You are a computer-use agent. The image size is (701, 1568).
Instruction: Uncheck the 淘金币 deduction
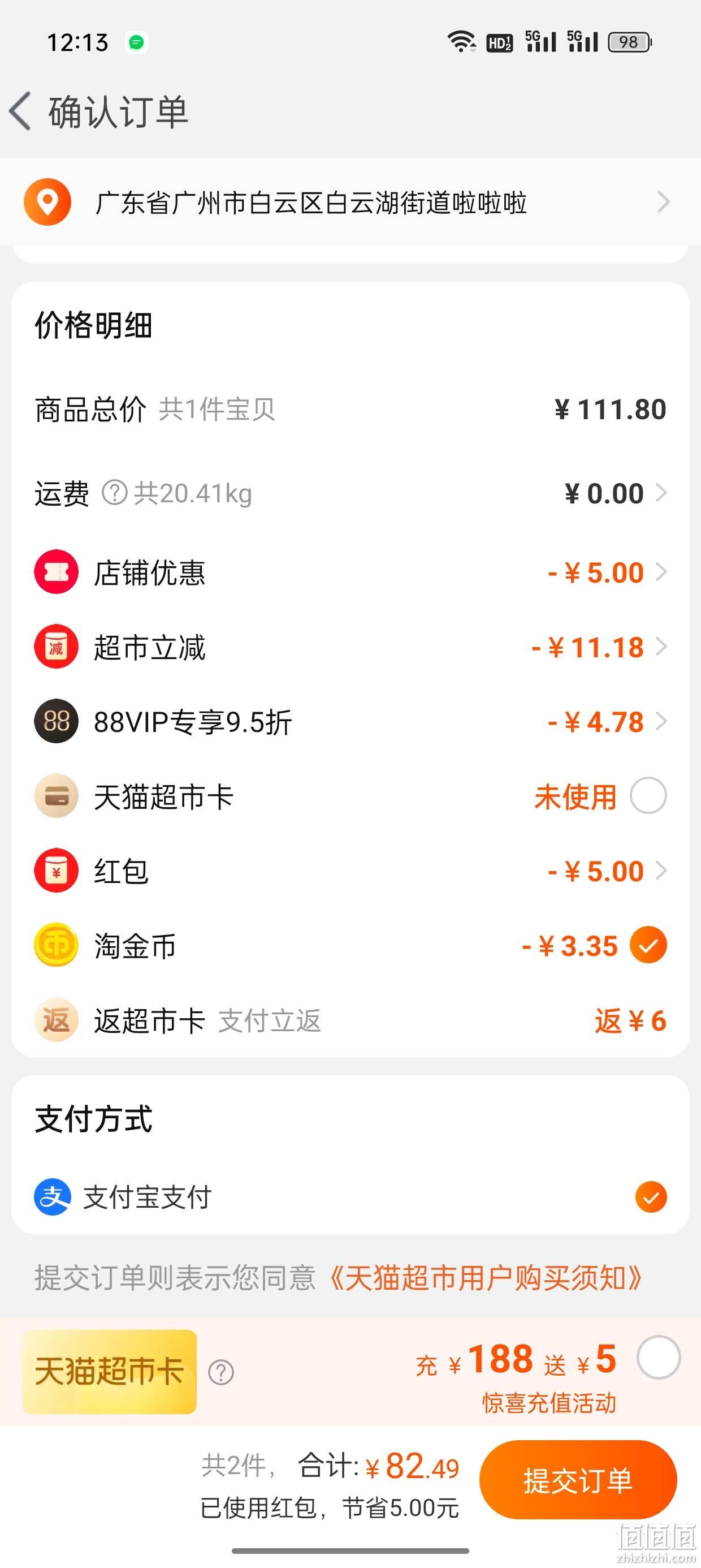tap(648, 945)
